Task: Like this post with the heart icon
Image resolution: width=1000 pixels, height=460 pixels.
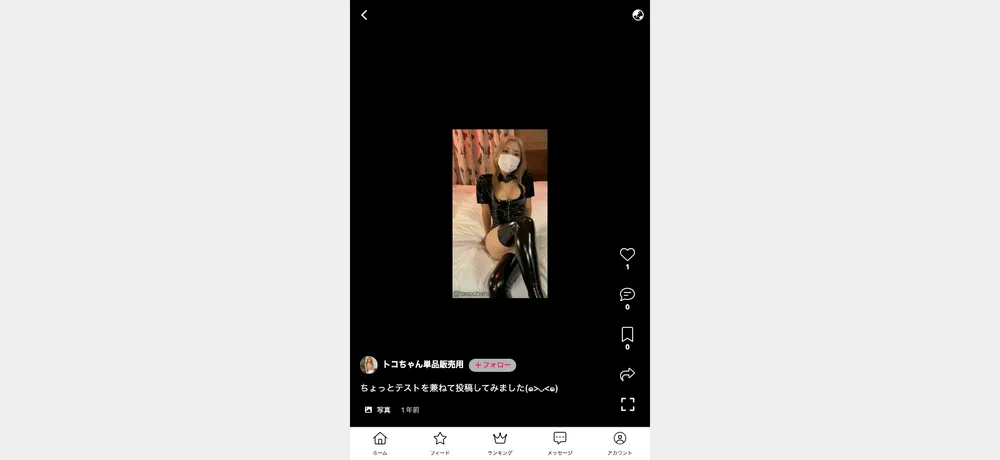Action: [627, 255]
